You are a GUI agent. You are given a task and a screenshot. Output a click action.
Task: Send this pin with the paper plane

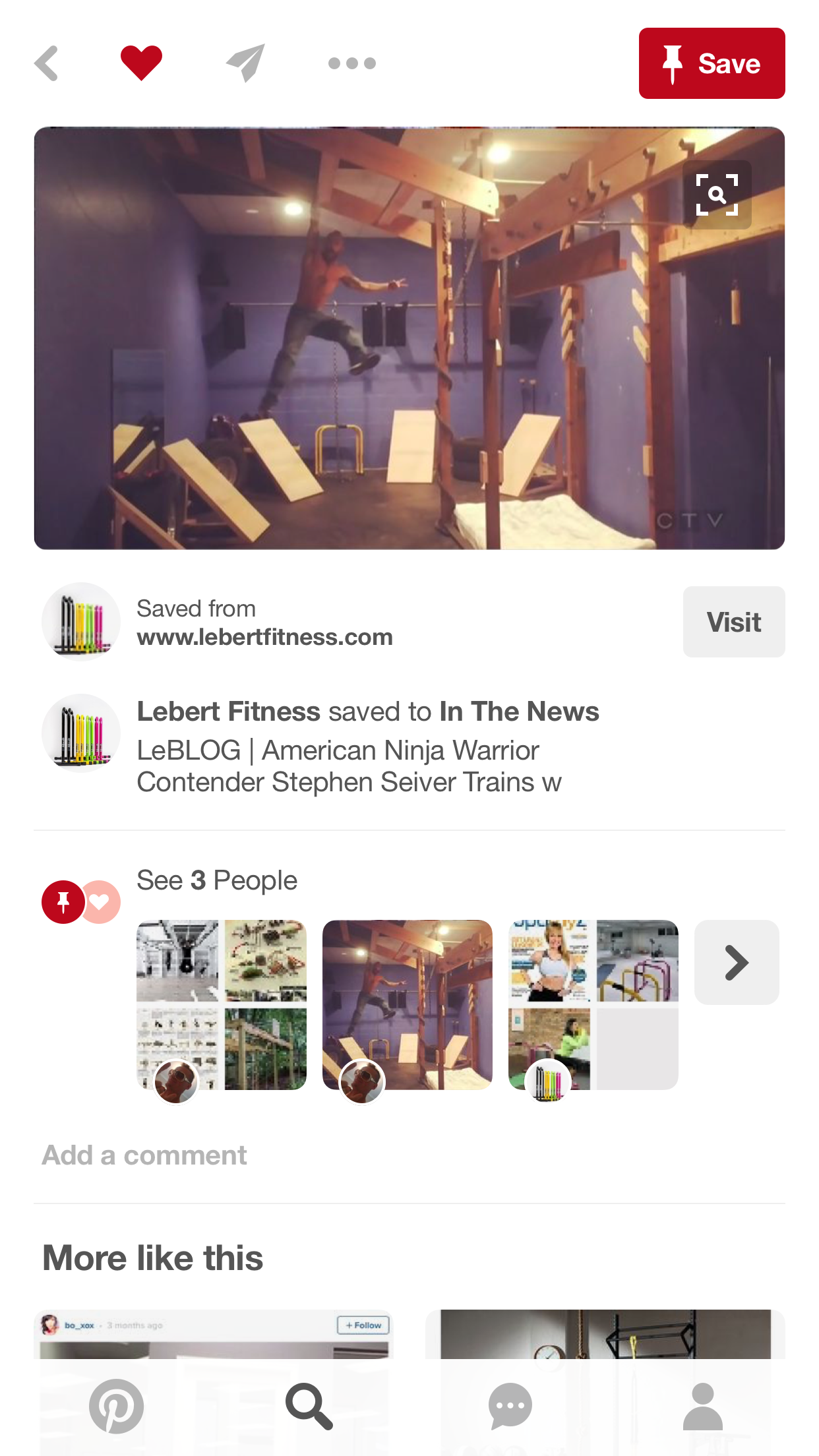[x=245, y=63]
